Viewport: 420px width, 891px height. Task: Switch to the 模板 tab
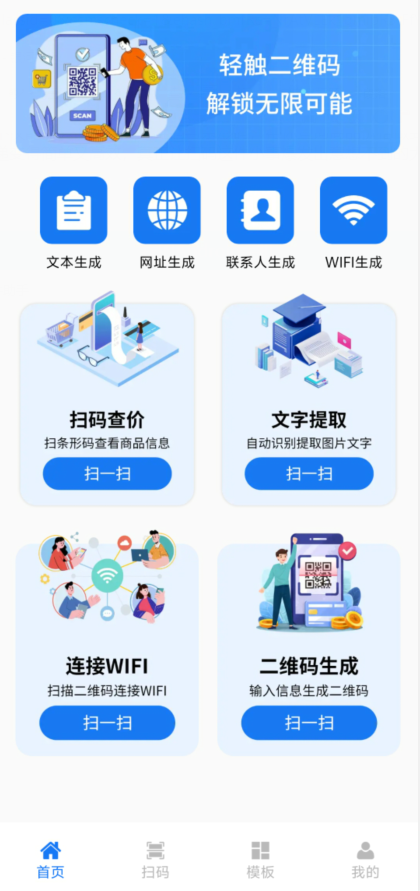260,860
